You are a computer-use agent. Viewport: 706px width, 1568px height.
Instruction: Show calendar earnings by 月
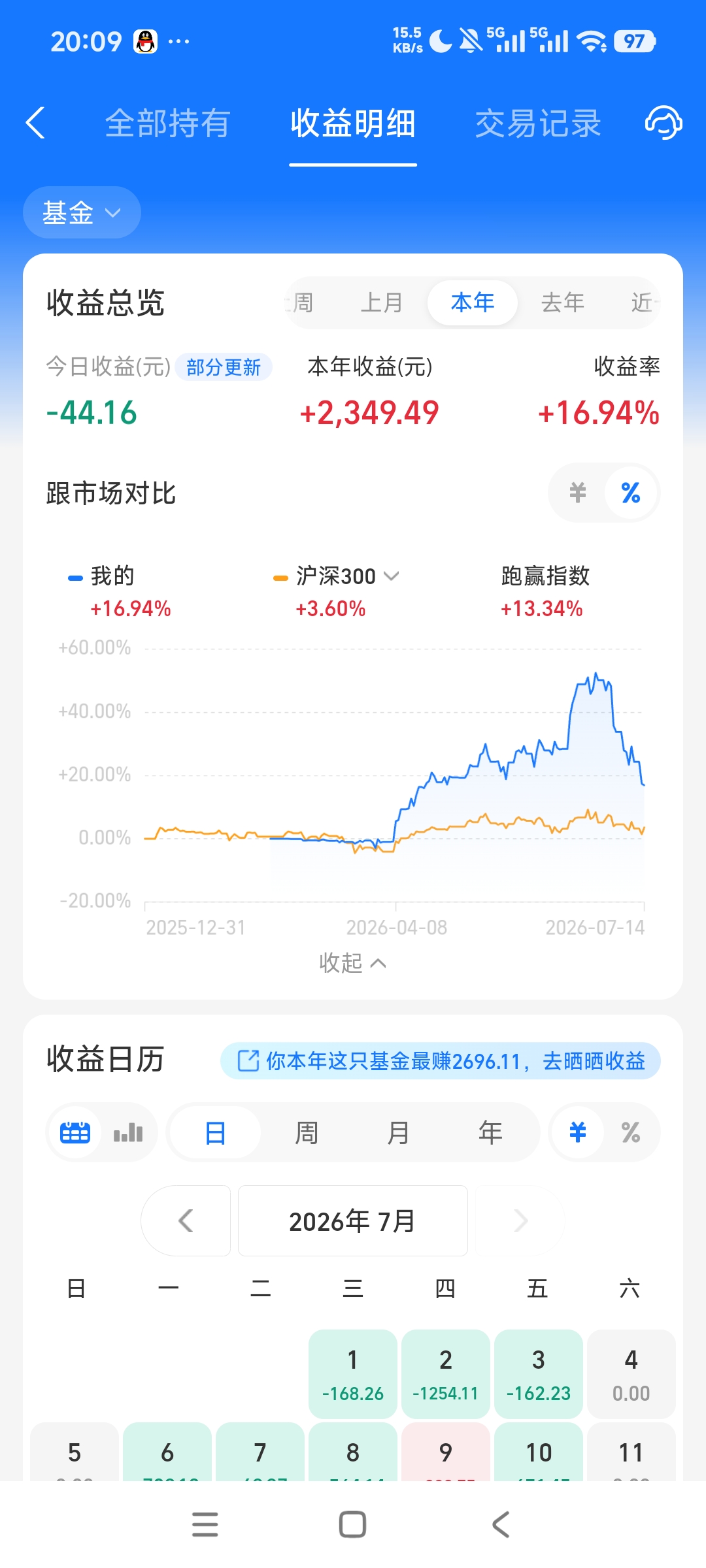(398, 1132)
